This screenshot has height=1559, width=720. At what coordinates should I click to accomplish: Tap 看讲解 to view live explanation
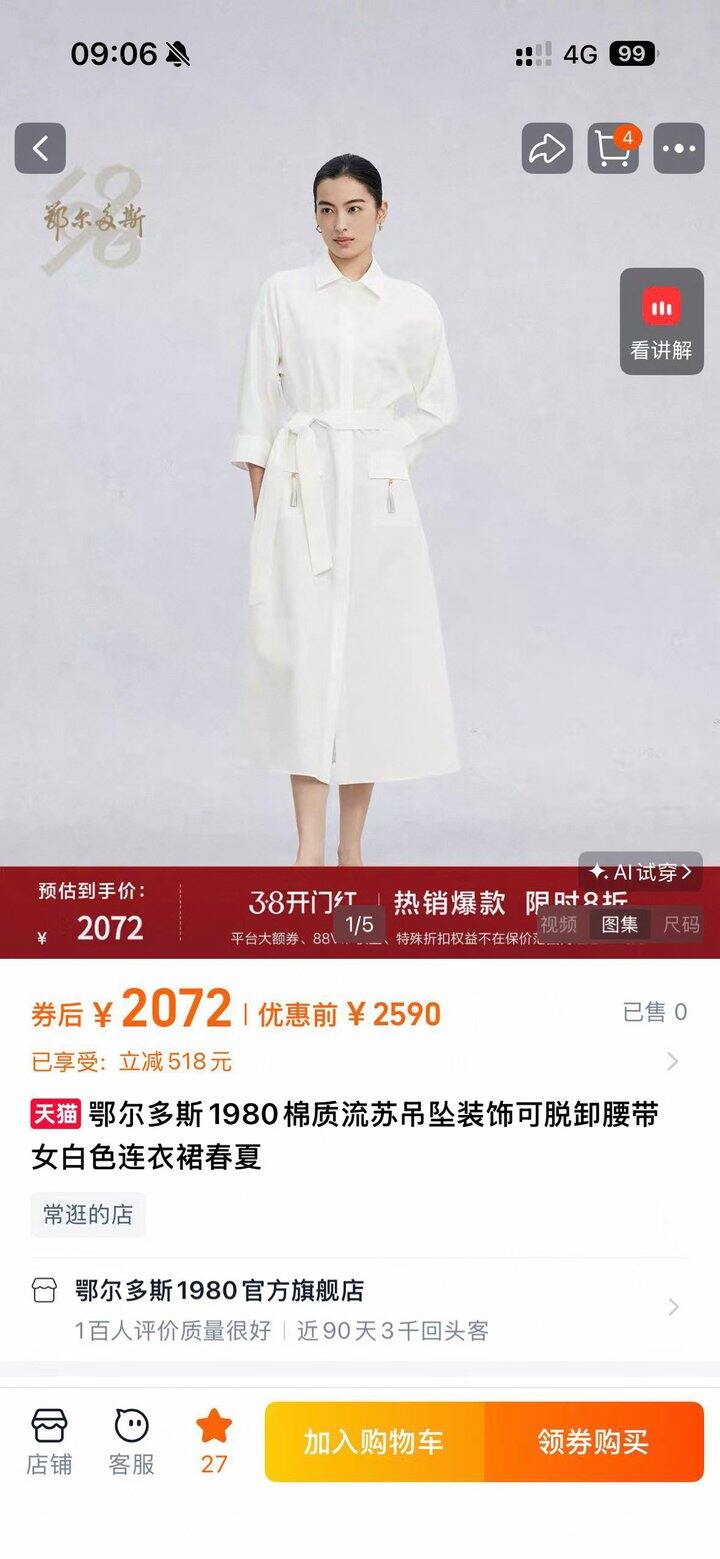click(x=661, y=322)
